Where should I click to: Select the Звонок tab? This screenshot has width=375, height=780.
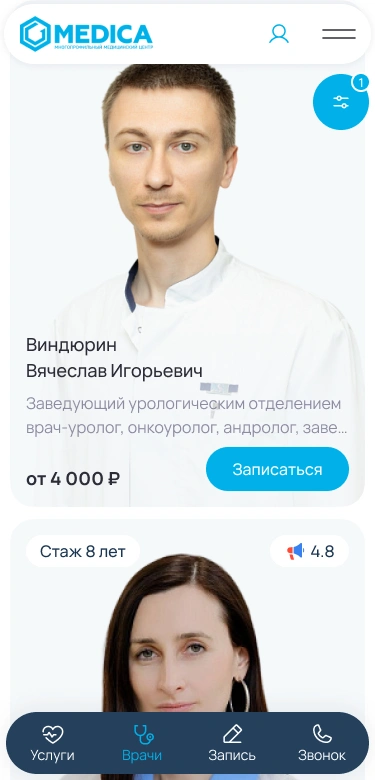[322, 743]
